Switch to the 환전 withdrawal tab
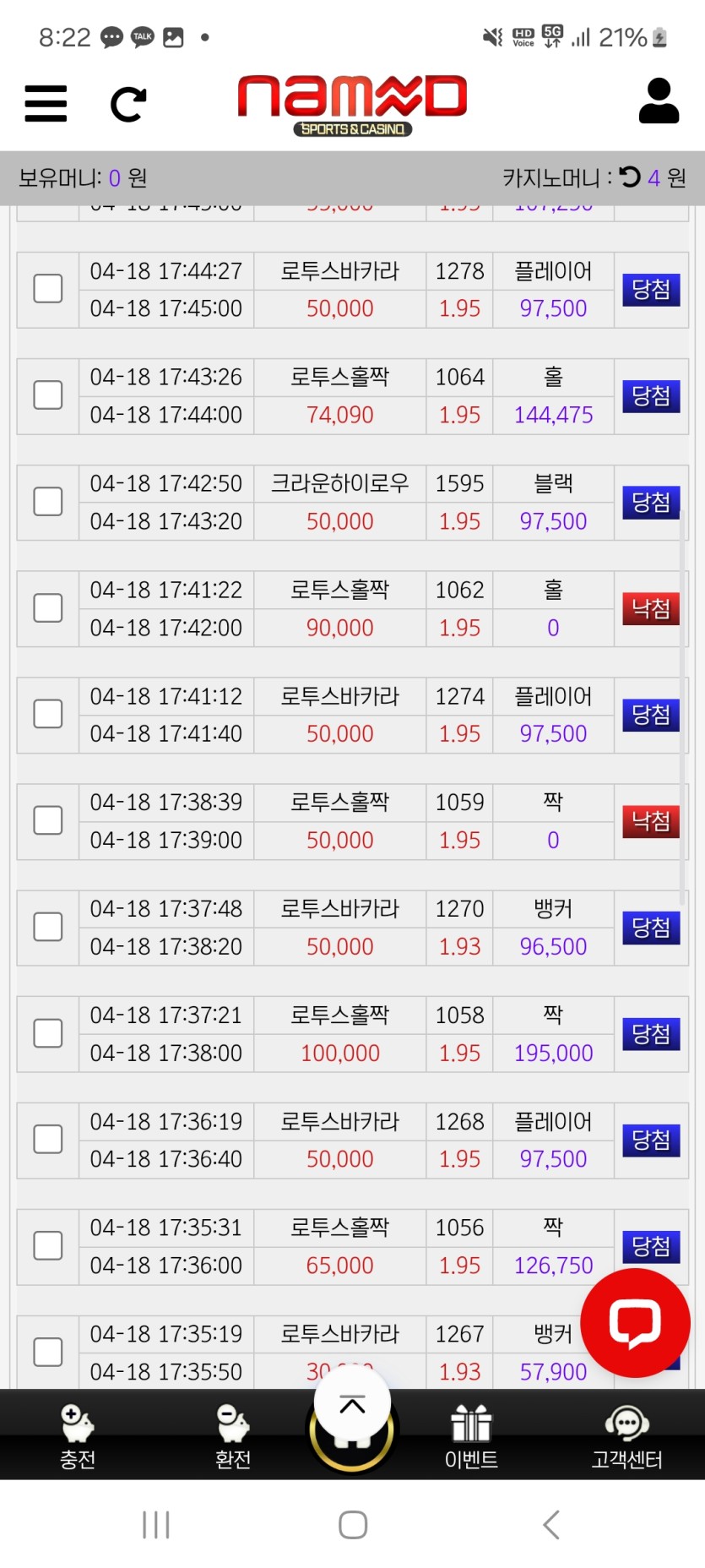This screenshot has width=705, height=1568. click(233, 1436)
